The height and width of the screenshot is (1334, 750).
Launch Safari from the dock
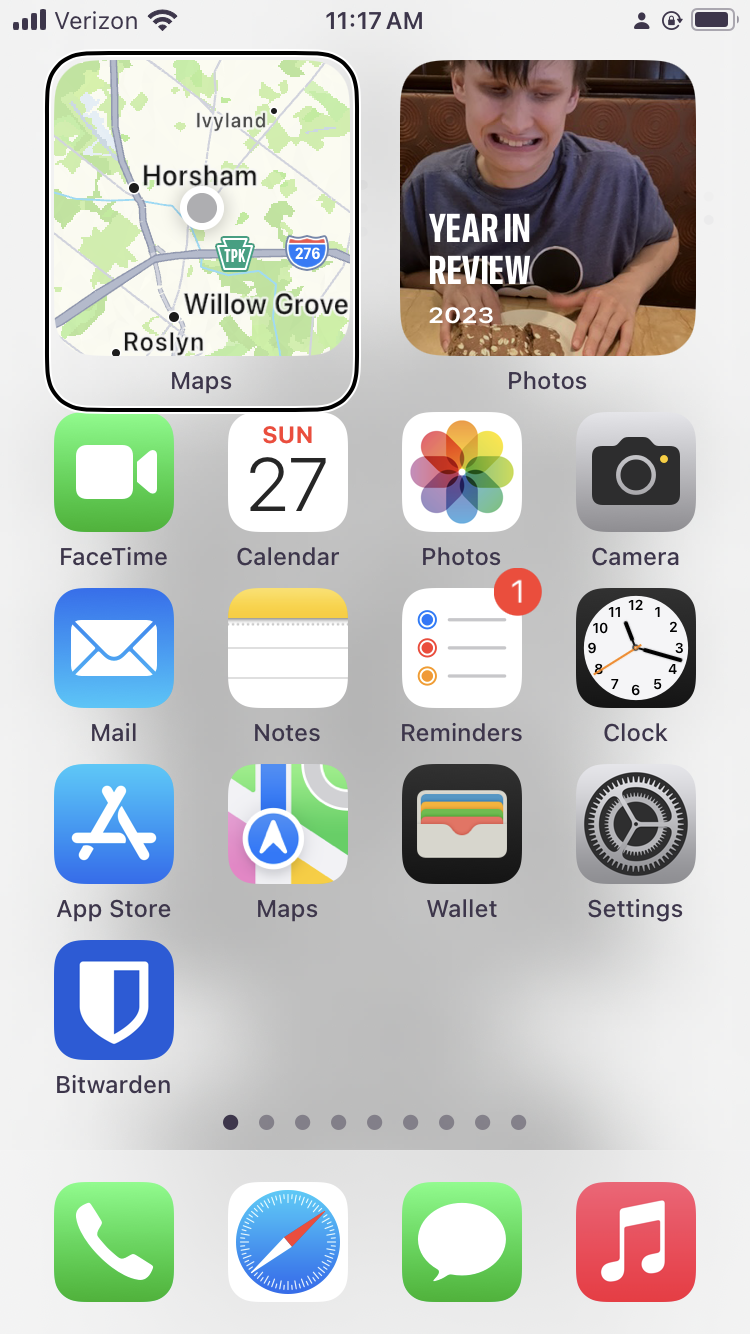(x=288, y=1242)
